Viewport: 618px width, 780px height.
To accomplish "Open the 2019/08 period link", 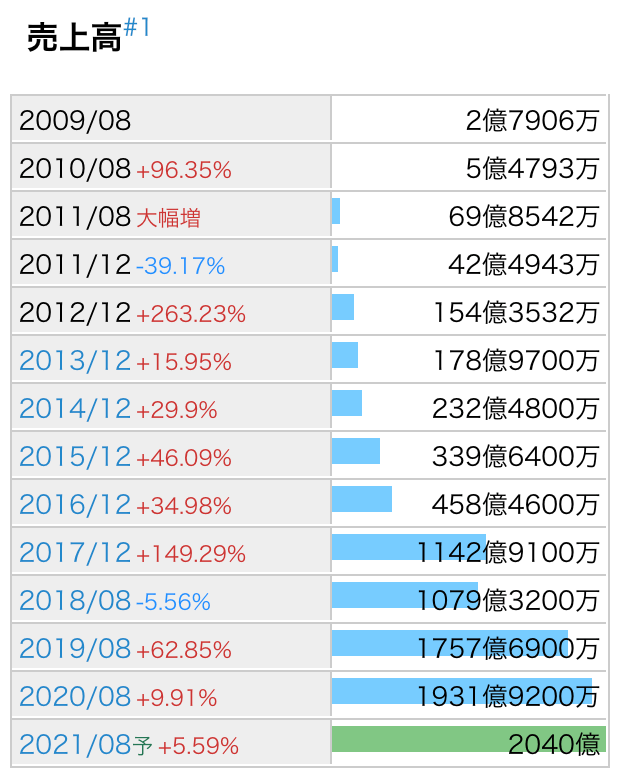I will (x=75, y=649).
